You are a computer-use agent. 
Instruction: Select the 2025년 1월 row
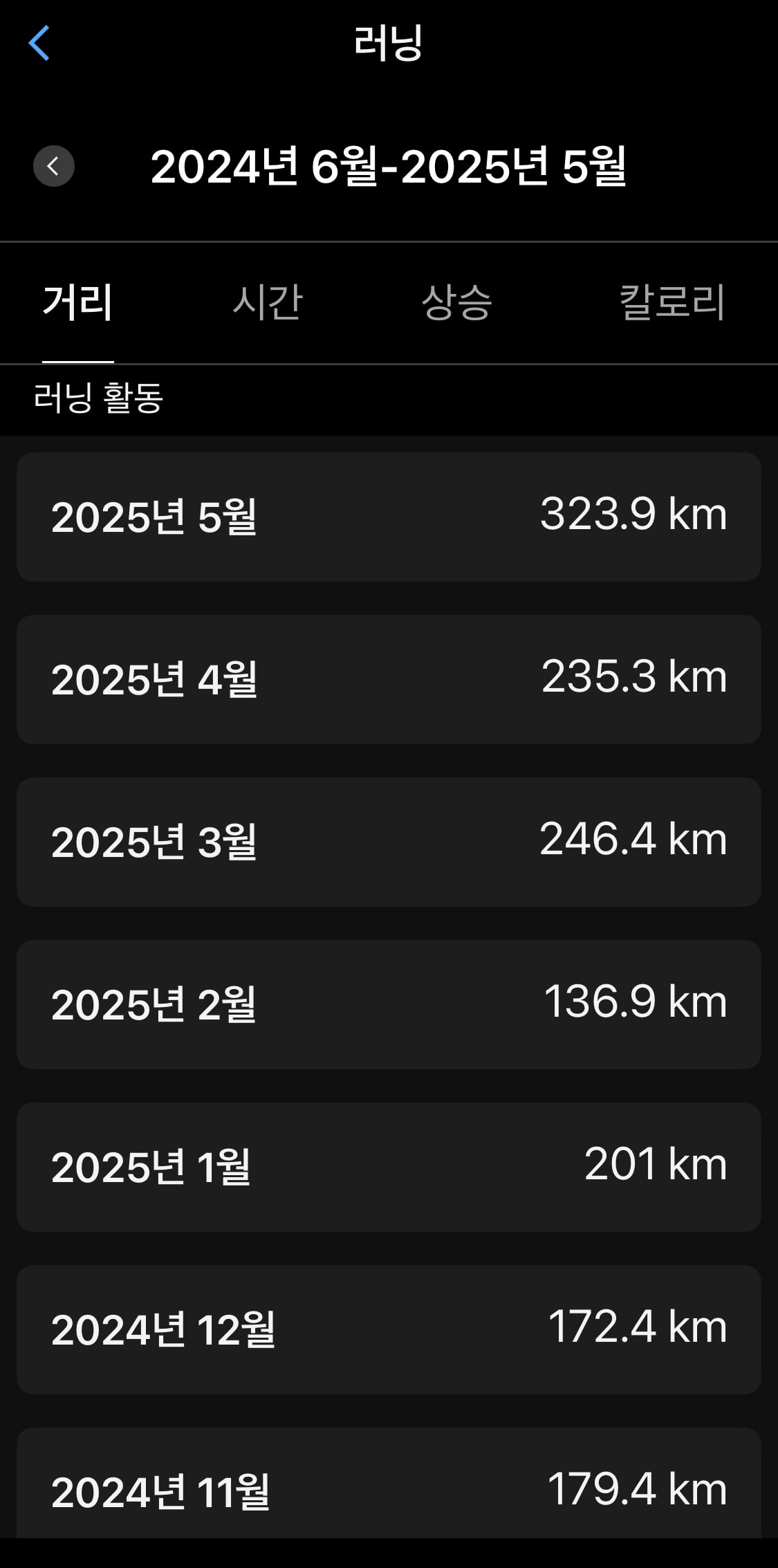tap(389, 1167)
